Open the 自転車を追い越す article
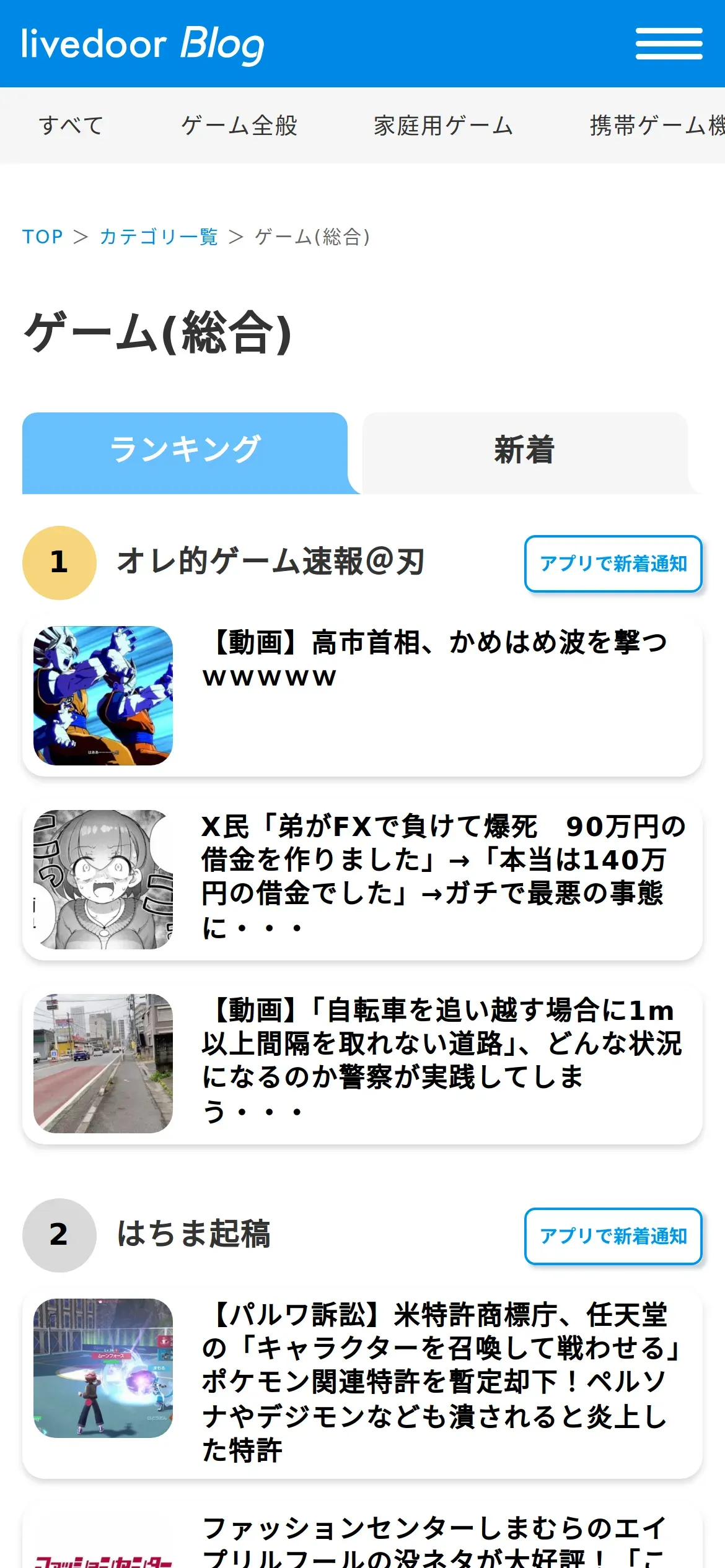 pos(362,1063)
